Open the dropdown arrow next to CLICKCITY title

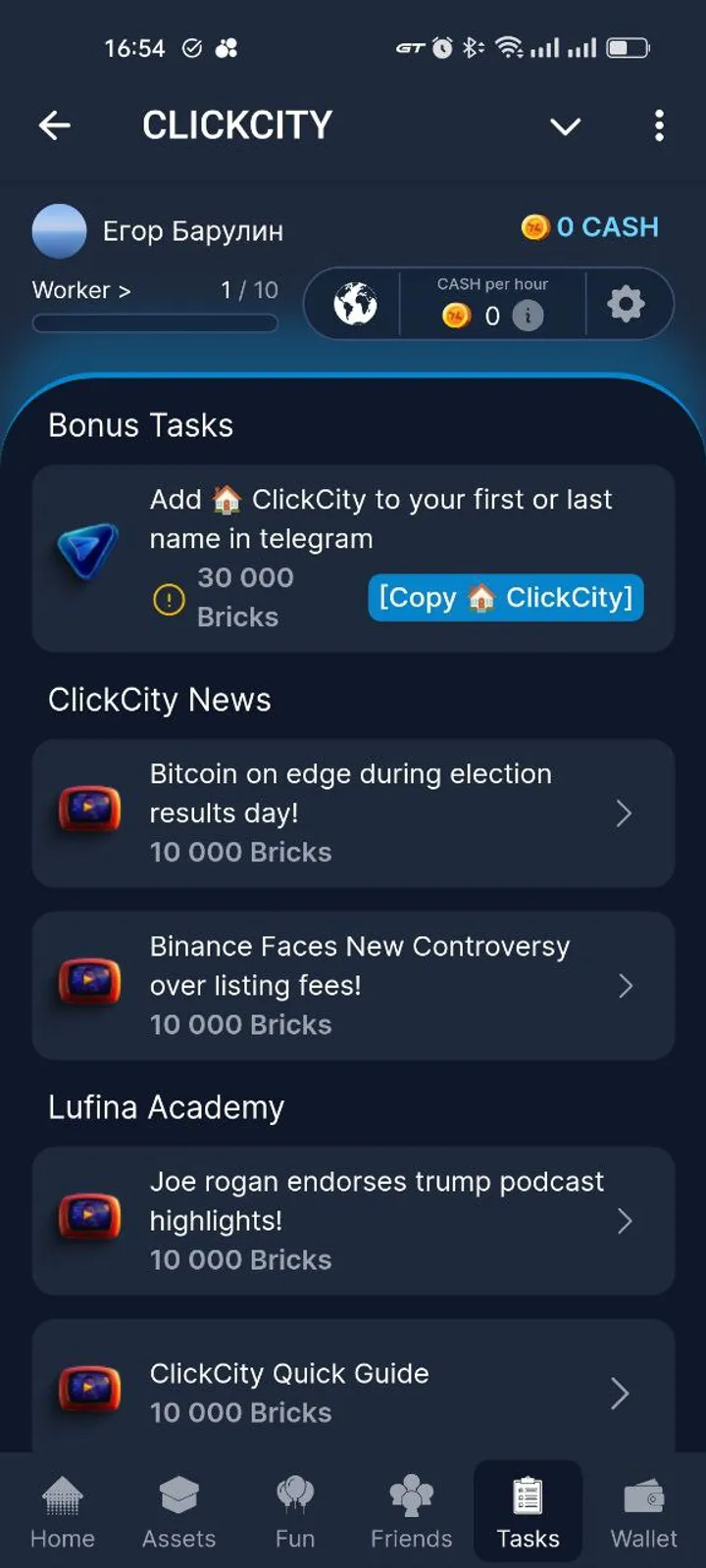(565, 126)
